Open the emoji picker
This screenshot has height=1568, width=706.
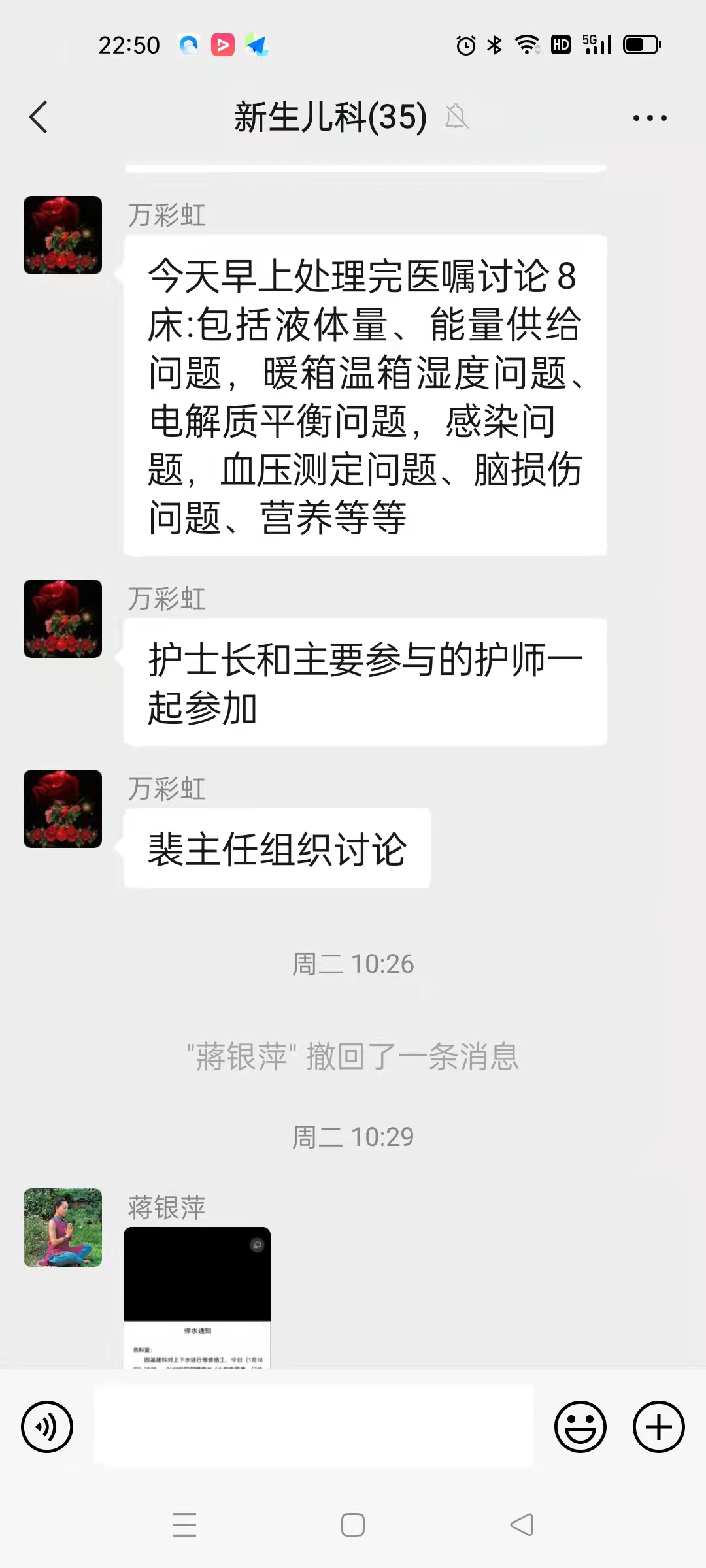point(580,1427)
